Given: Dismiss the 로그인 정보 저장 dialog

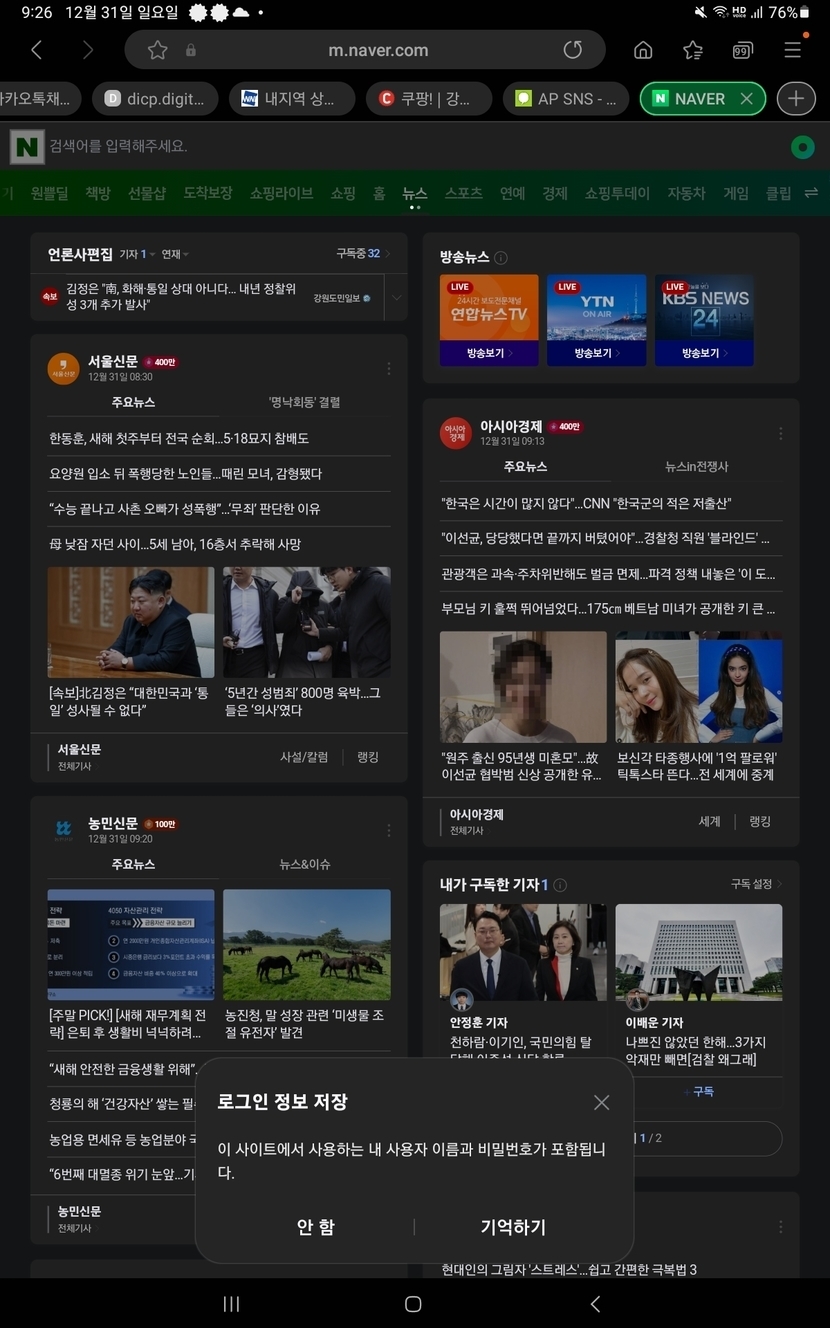Looking at the screenshot, I should (601, 1102).
